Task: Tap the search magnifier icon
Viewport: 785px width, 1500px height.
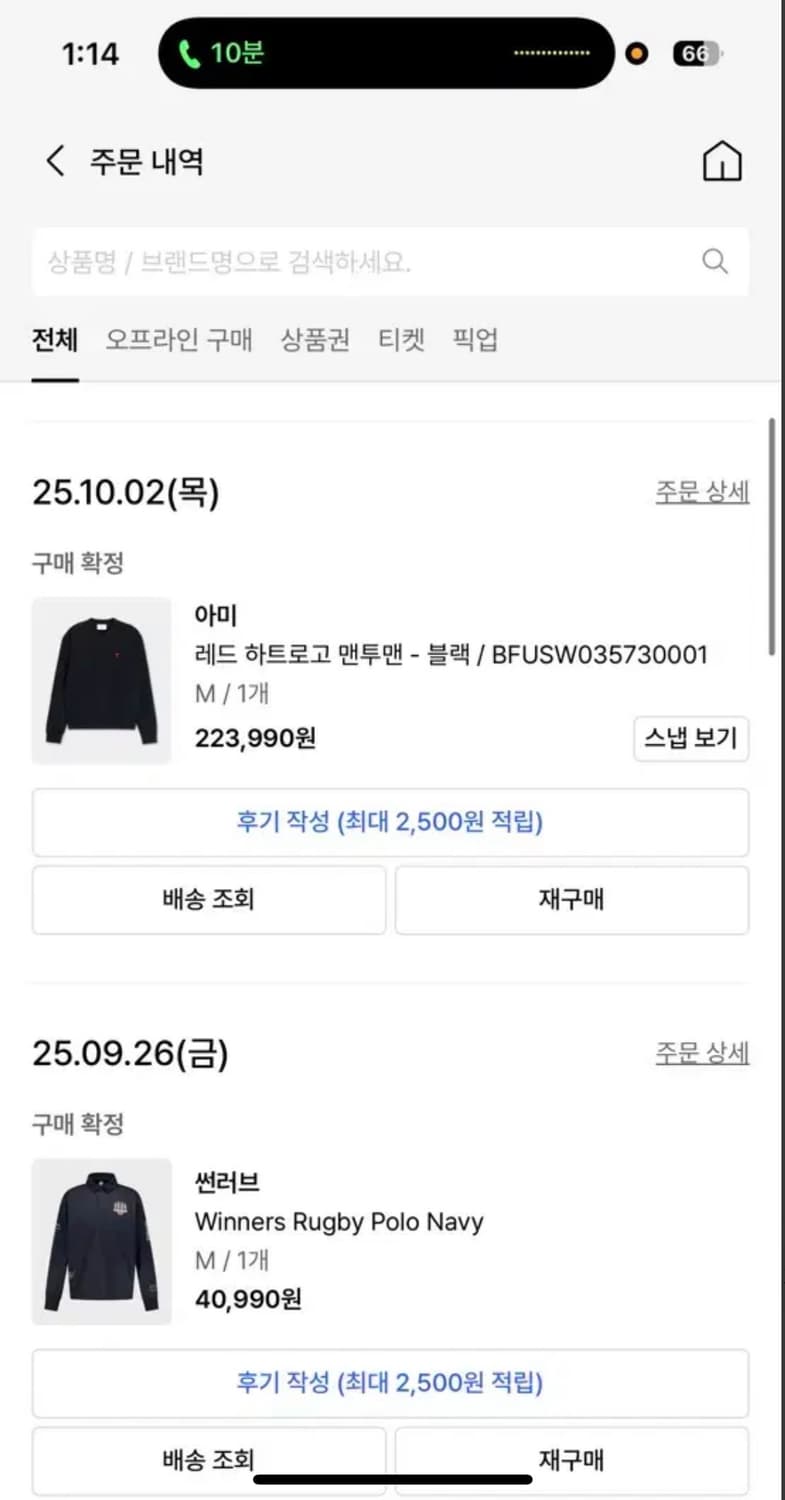Action: point(714,262)
